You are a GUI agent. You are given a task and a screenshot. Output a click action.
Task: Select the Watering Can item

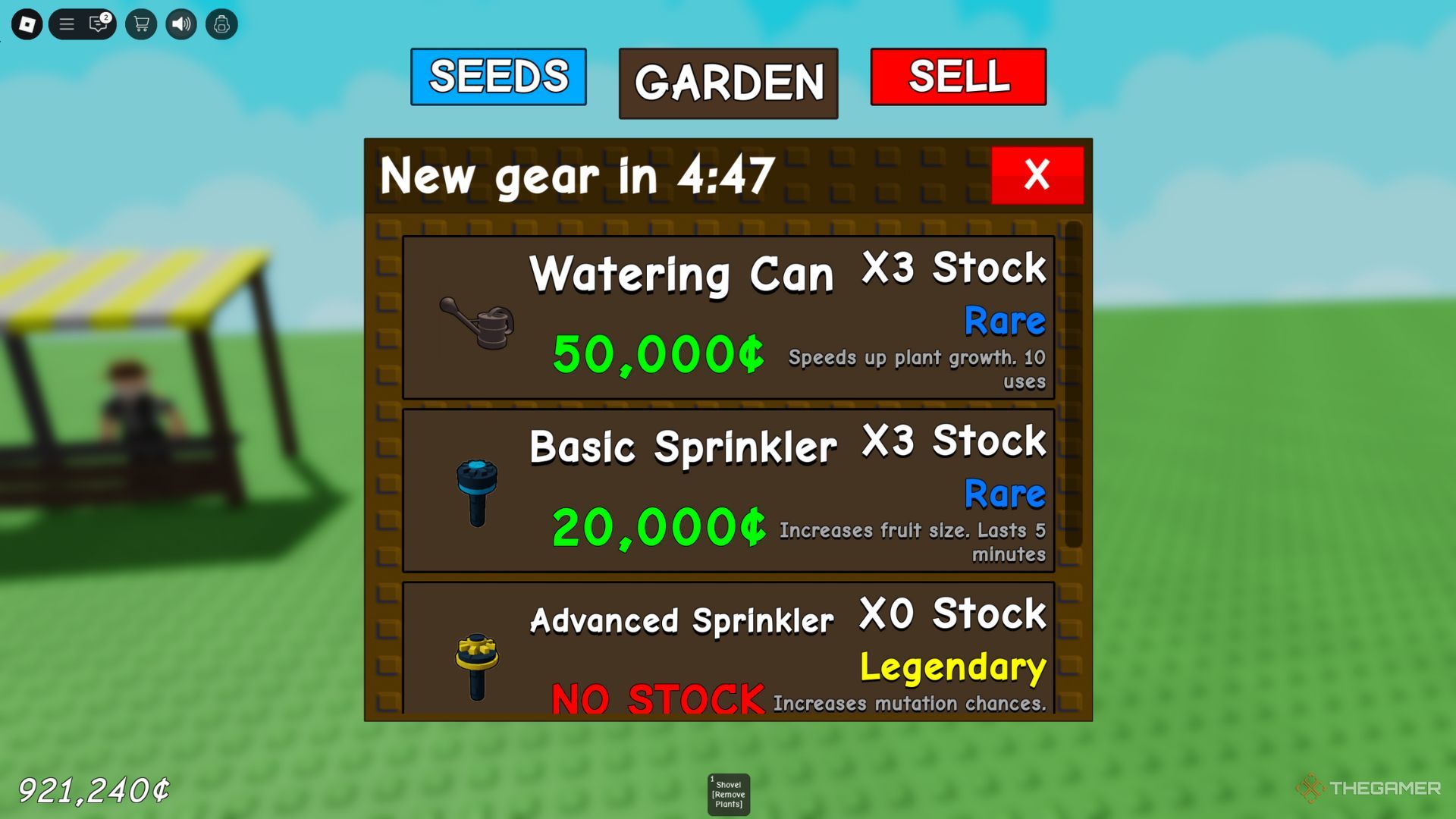[x=728, y=317]
